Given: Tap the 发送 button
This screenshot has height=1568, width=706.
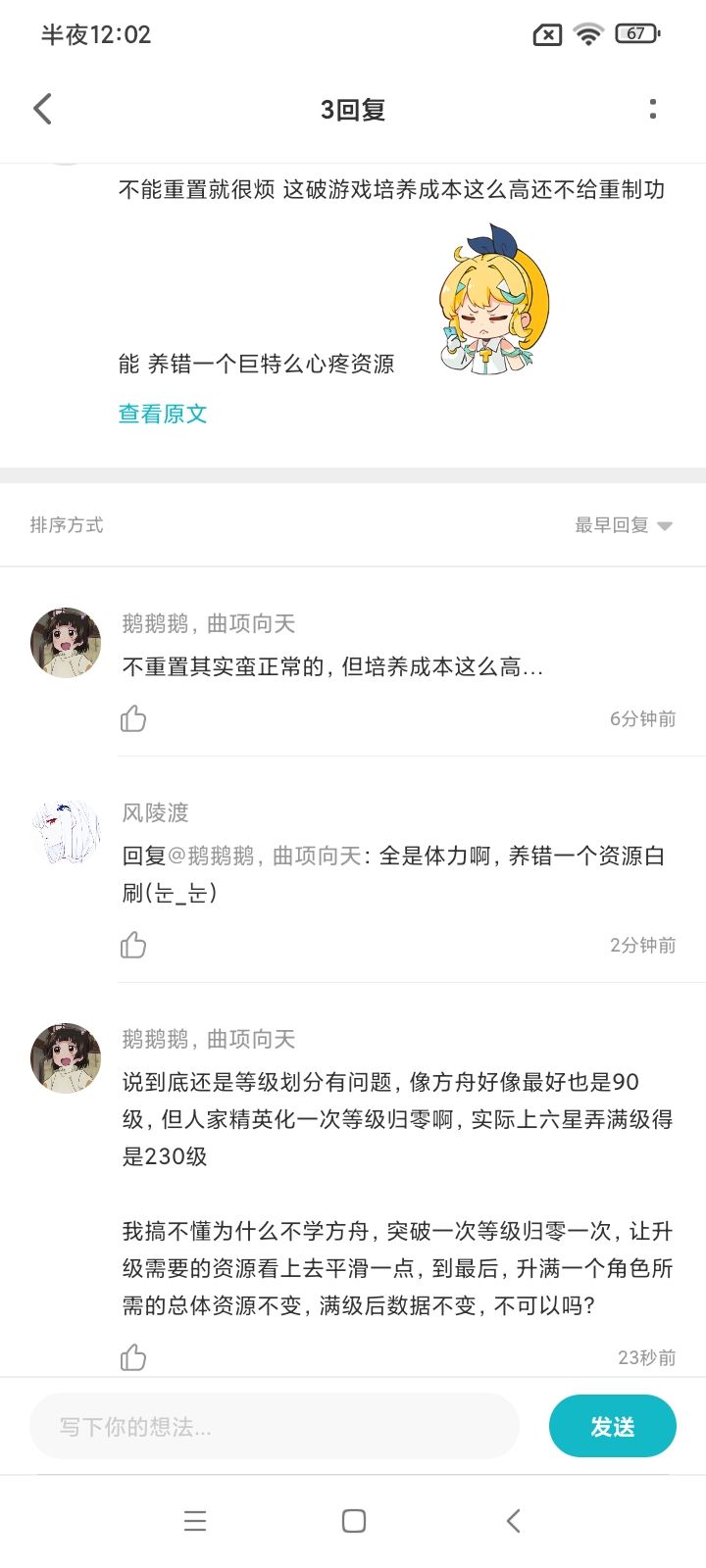Looking at the screenshot, I should click(613, 1426).
